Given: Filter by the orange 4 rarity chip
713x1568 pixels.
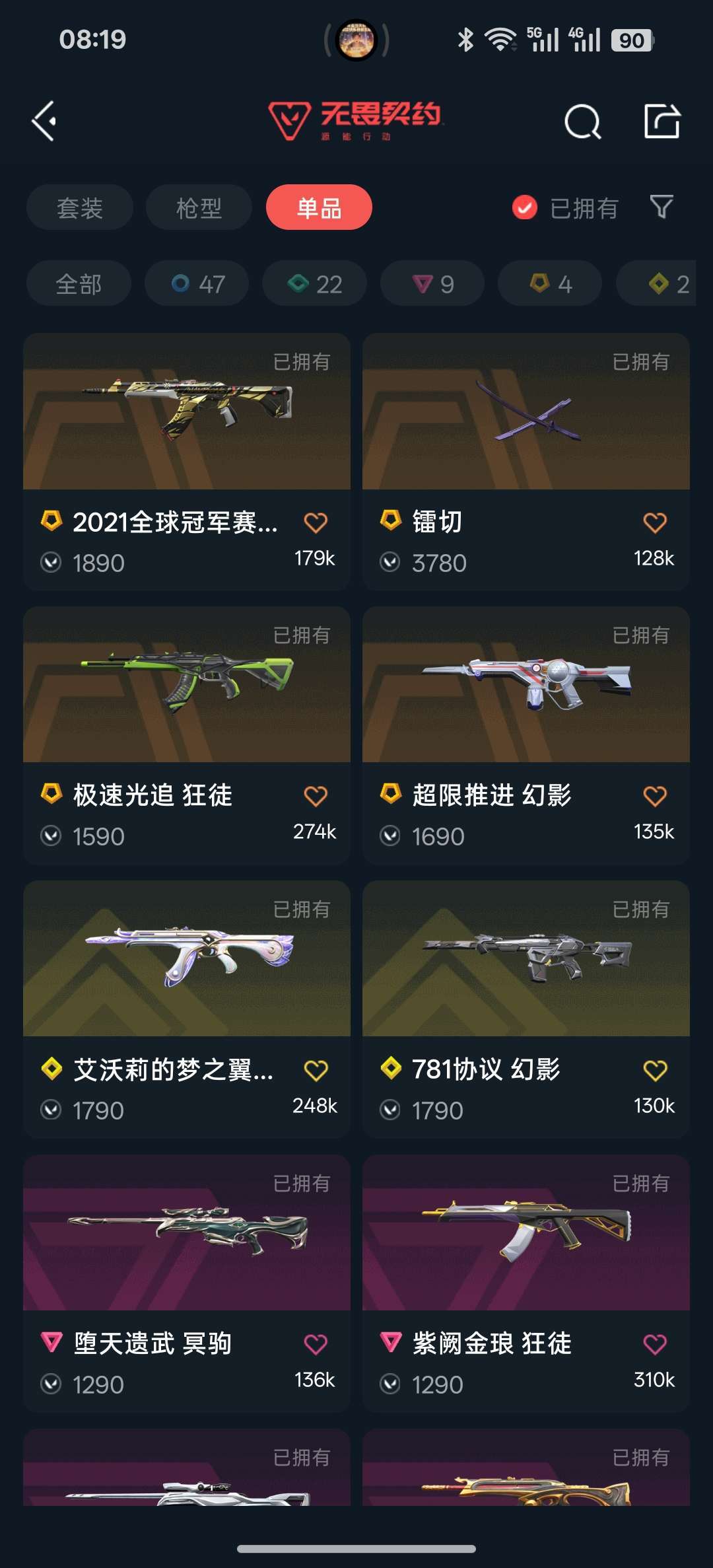Looking at the screenshot, I should tap(550, 283).
